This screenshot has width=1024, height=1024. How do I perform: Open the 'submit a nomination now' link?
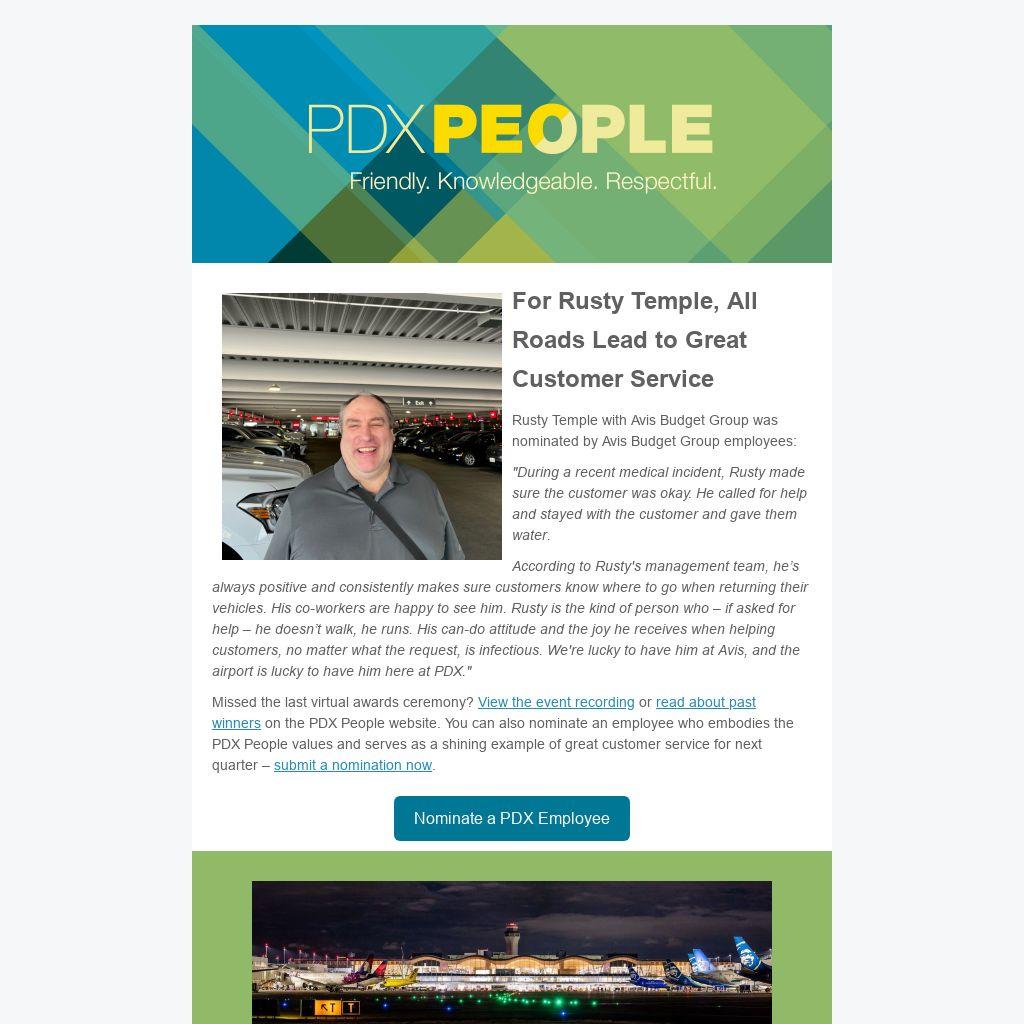point(352,765)
